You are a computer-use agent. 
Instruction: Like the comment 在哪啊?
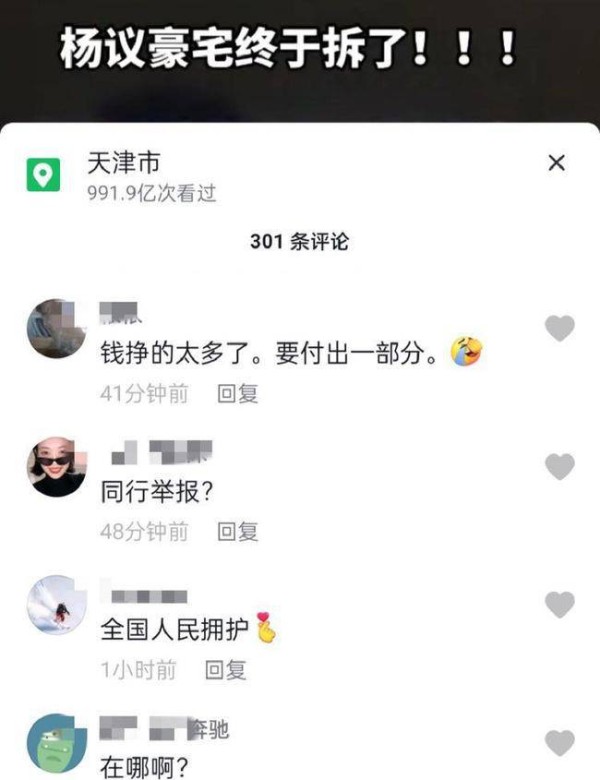pyautogui.click(x=560, y=742)
